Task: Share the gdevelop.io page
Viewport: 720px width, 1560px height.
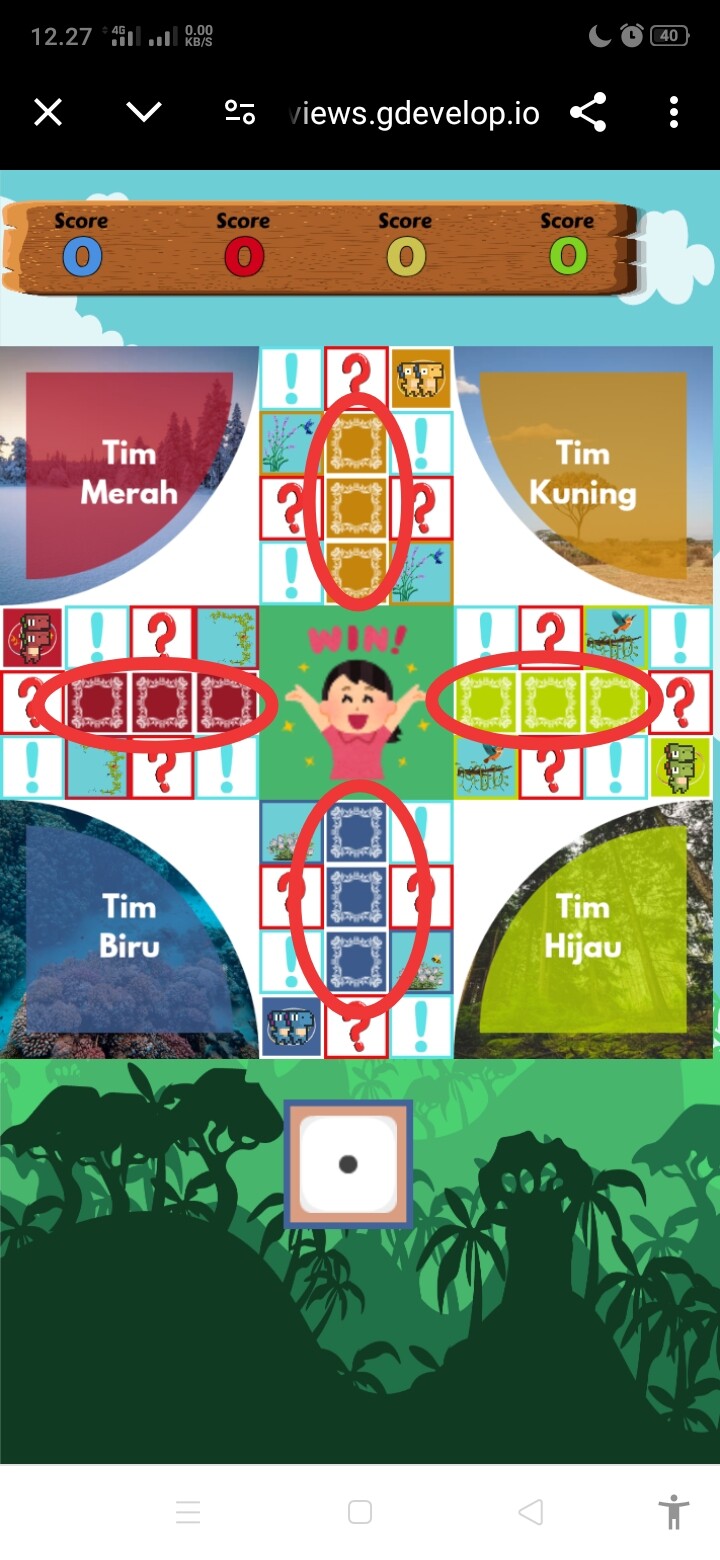Action: pos(588,112)
